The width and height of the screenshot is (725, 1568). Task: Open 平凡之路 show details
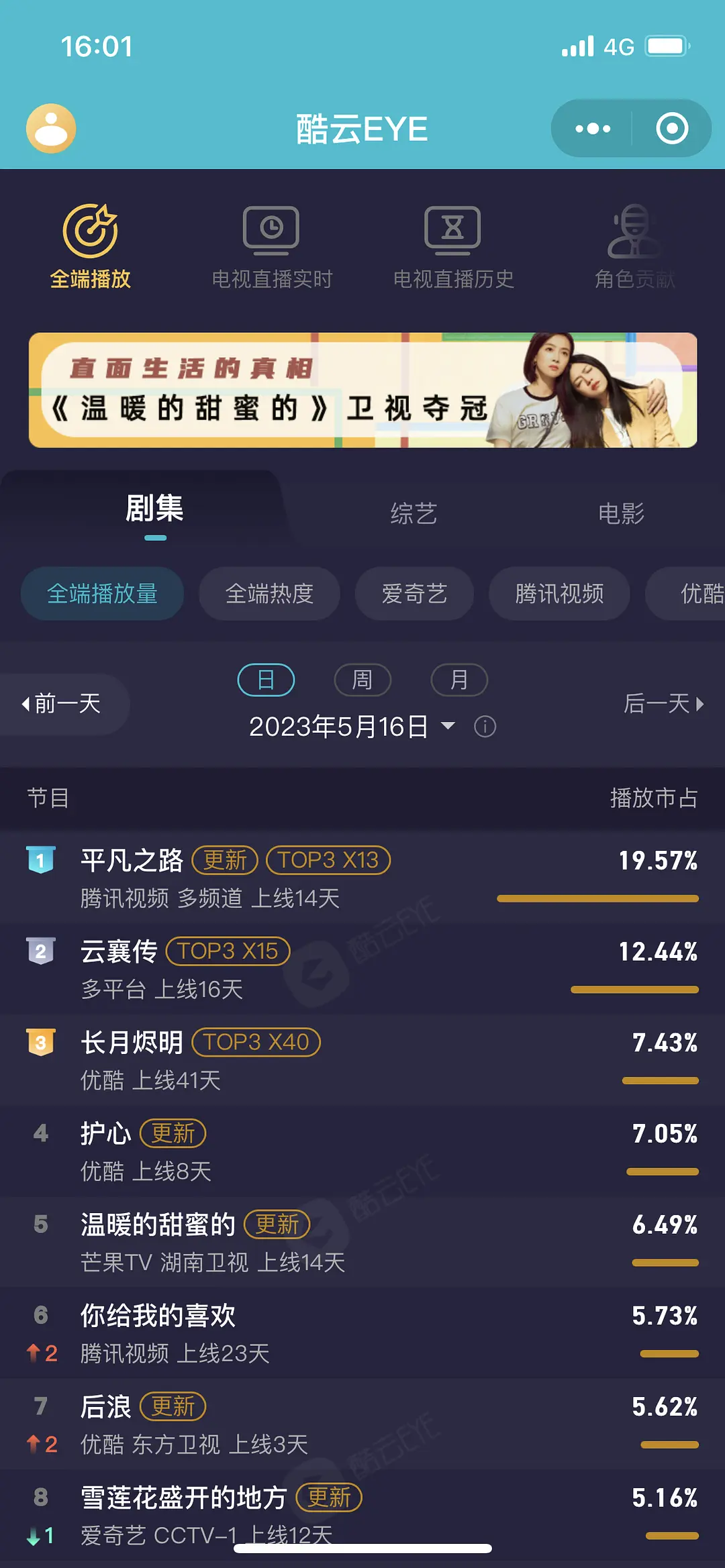click(x=132, y=861)
